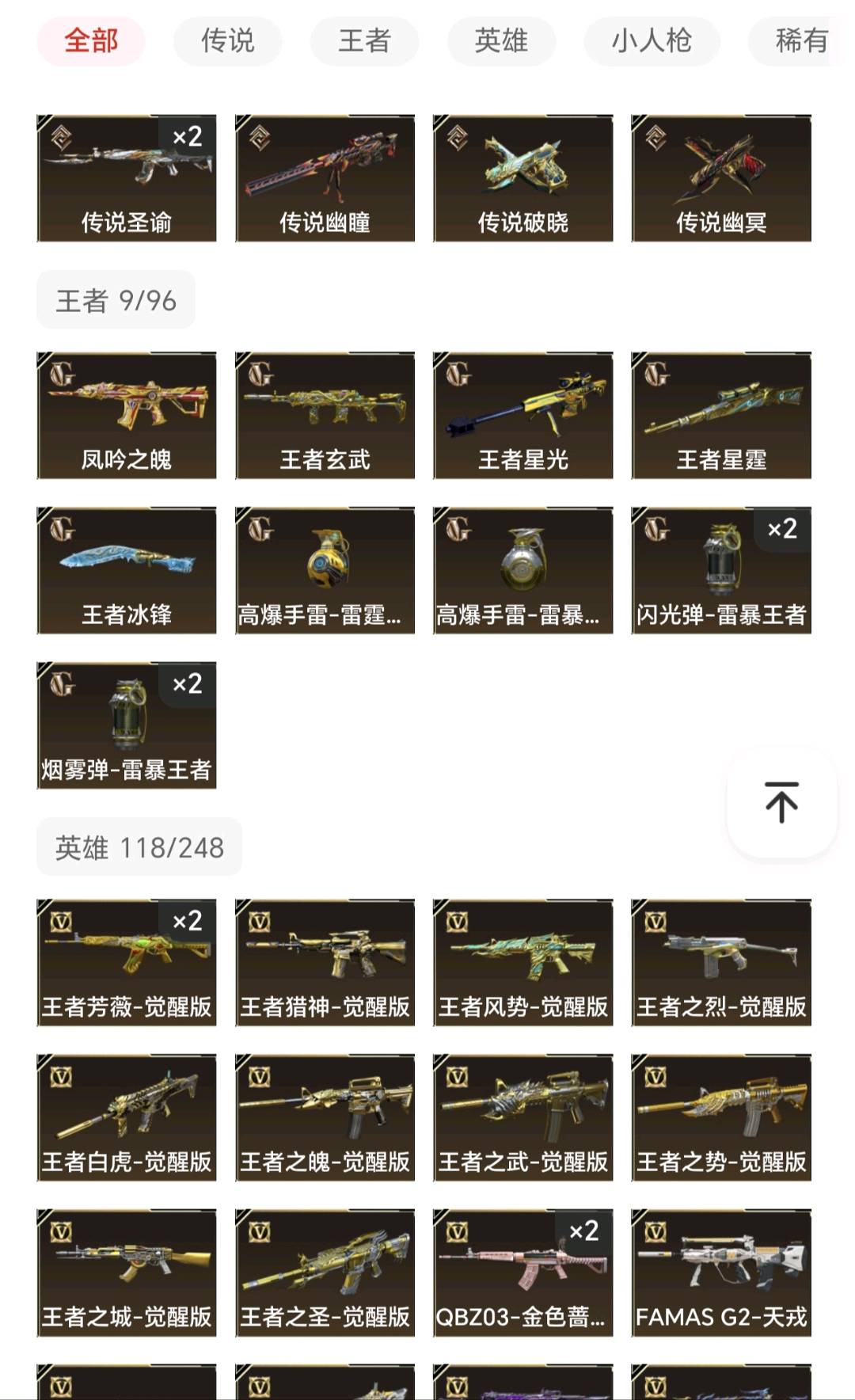
Task: Open the 王者白虎-觉醒版 weapon card
Action: click(127, 1117)
